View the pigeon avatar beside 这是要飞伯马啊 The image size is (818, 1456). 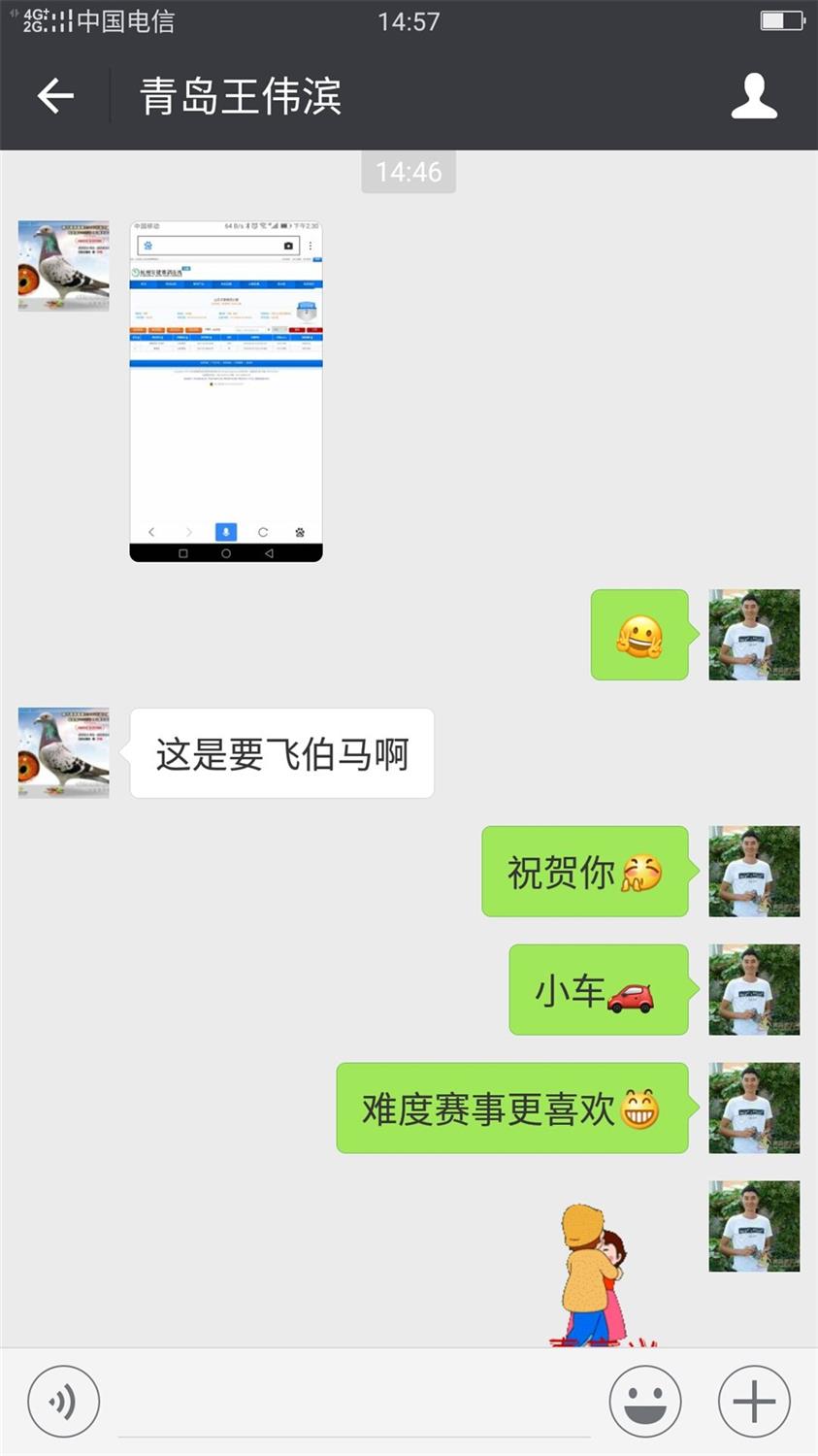pos(64,753)
